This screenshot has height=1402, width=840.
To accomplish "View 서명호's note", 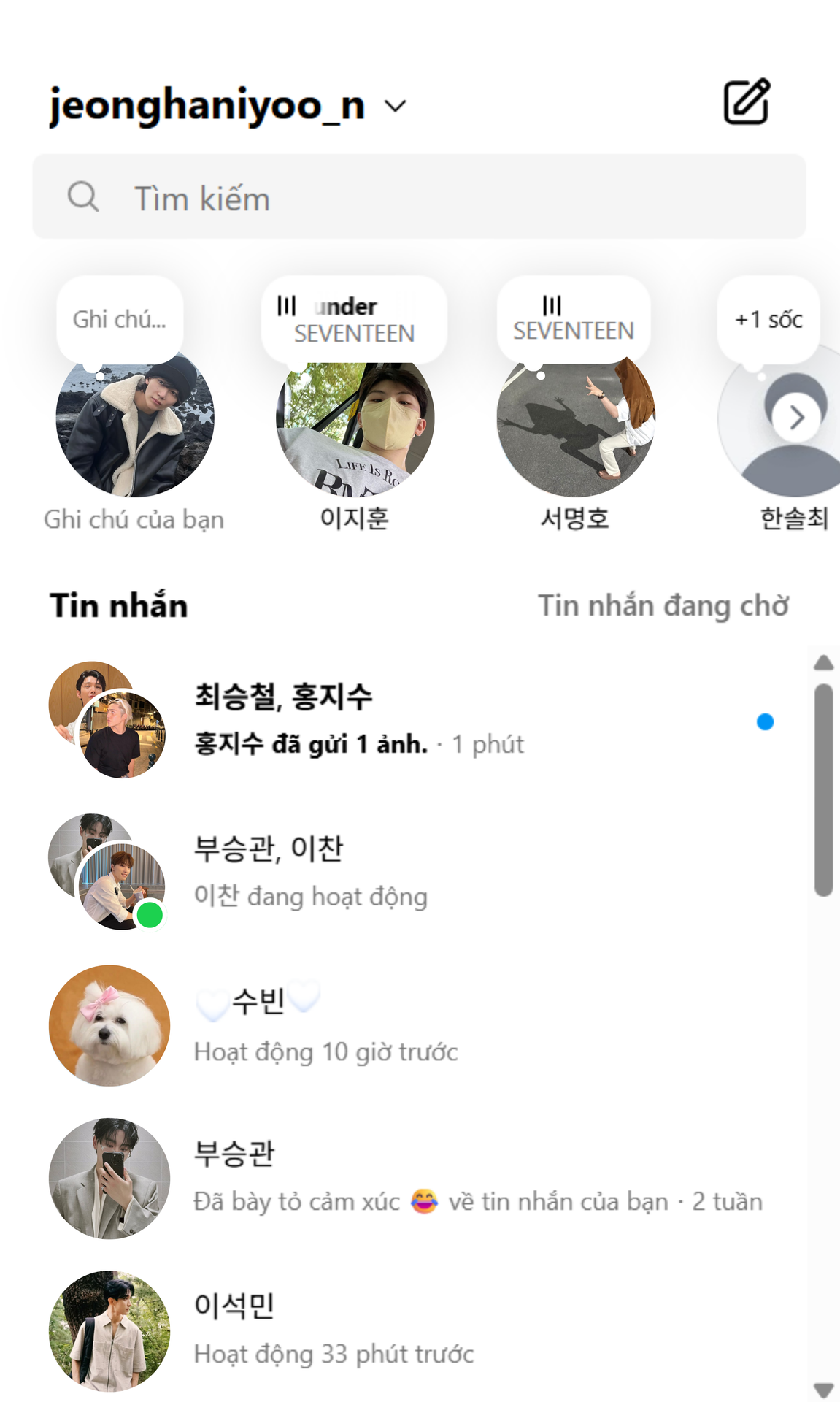I will [x=575, y=422].
